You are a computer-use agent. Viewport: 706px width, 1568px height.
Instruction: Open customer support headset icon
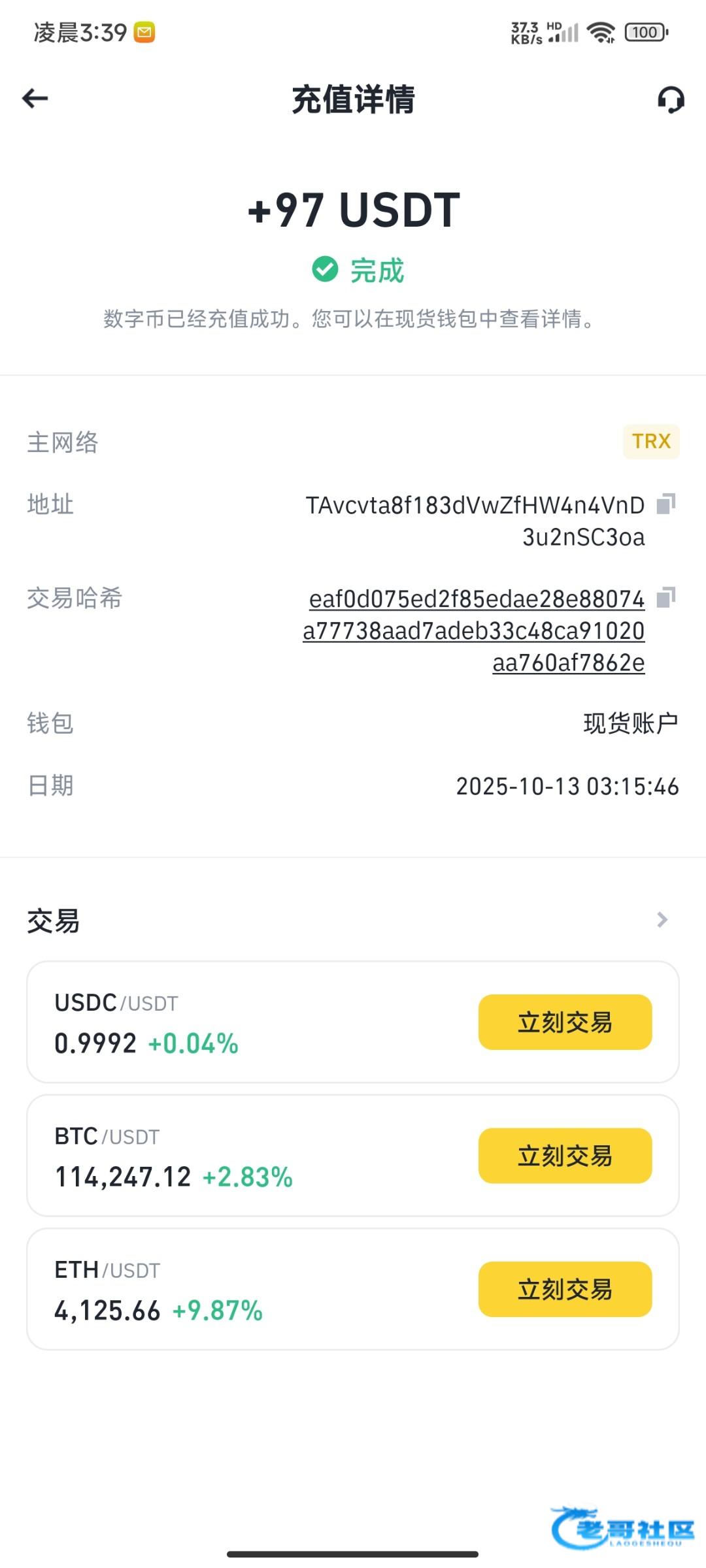click(671, 100)
